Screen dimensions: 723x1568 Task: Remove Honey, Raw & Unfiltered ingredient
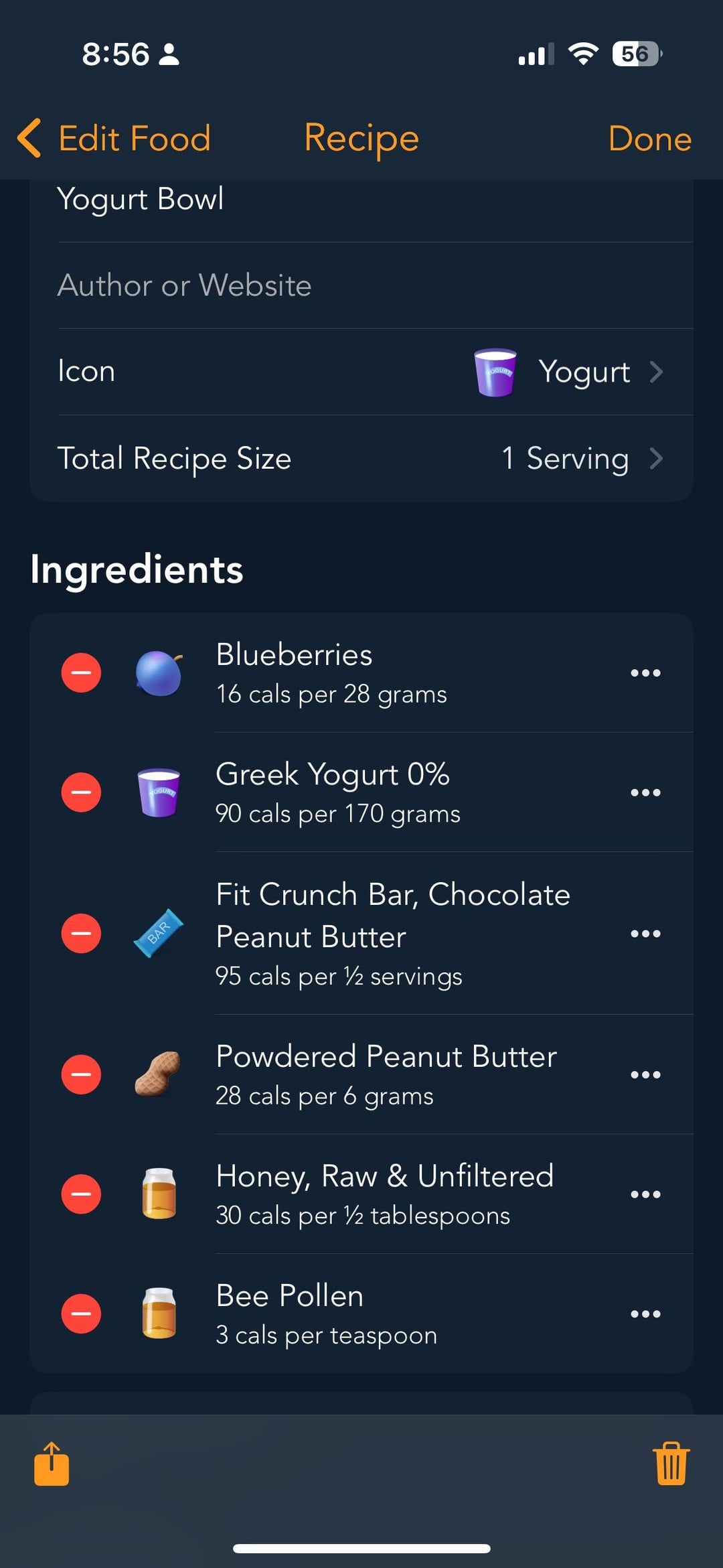81,1194
